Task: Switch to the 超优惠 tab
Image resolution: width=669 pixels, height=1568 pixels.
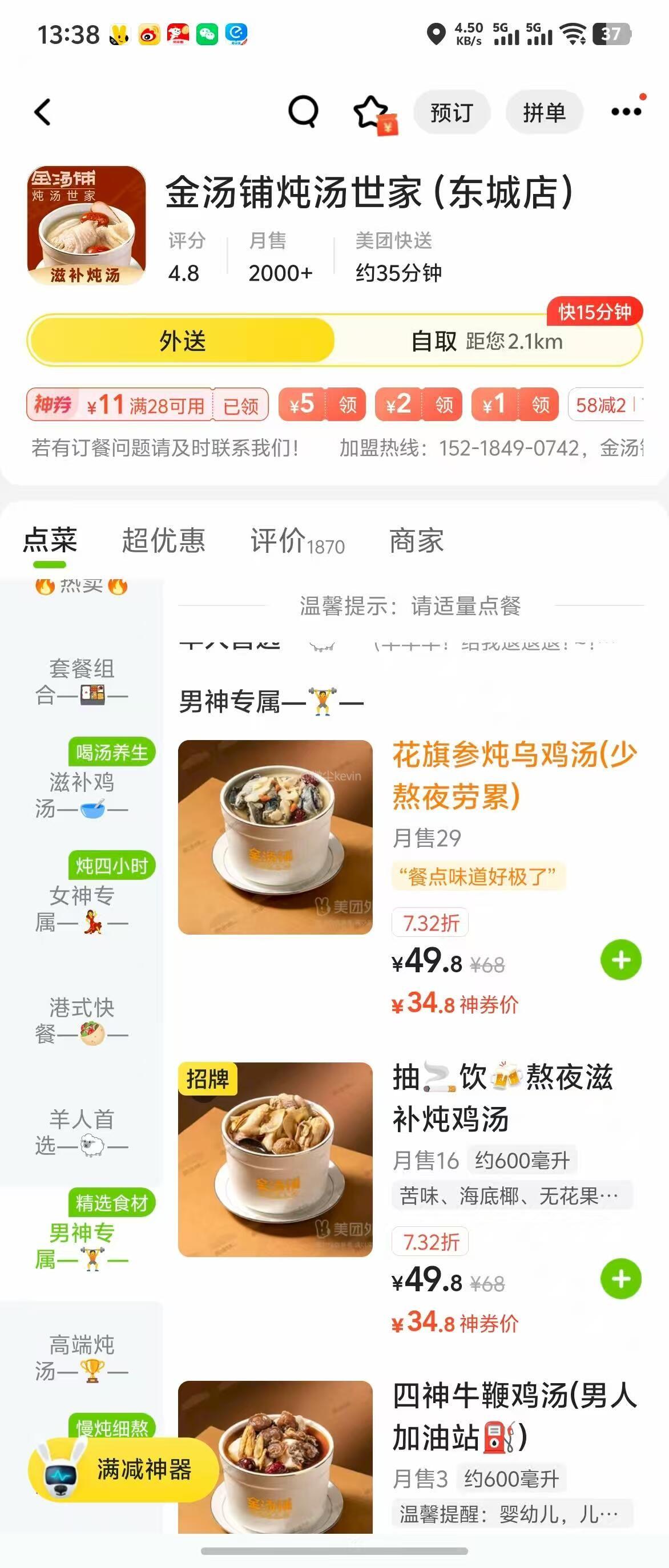Action: (163, 540)
